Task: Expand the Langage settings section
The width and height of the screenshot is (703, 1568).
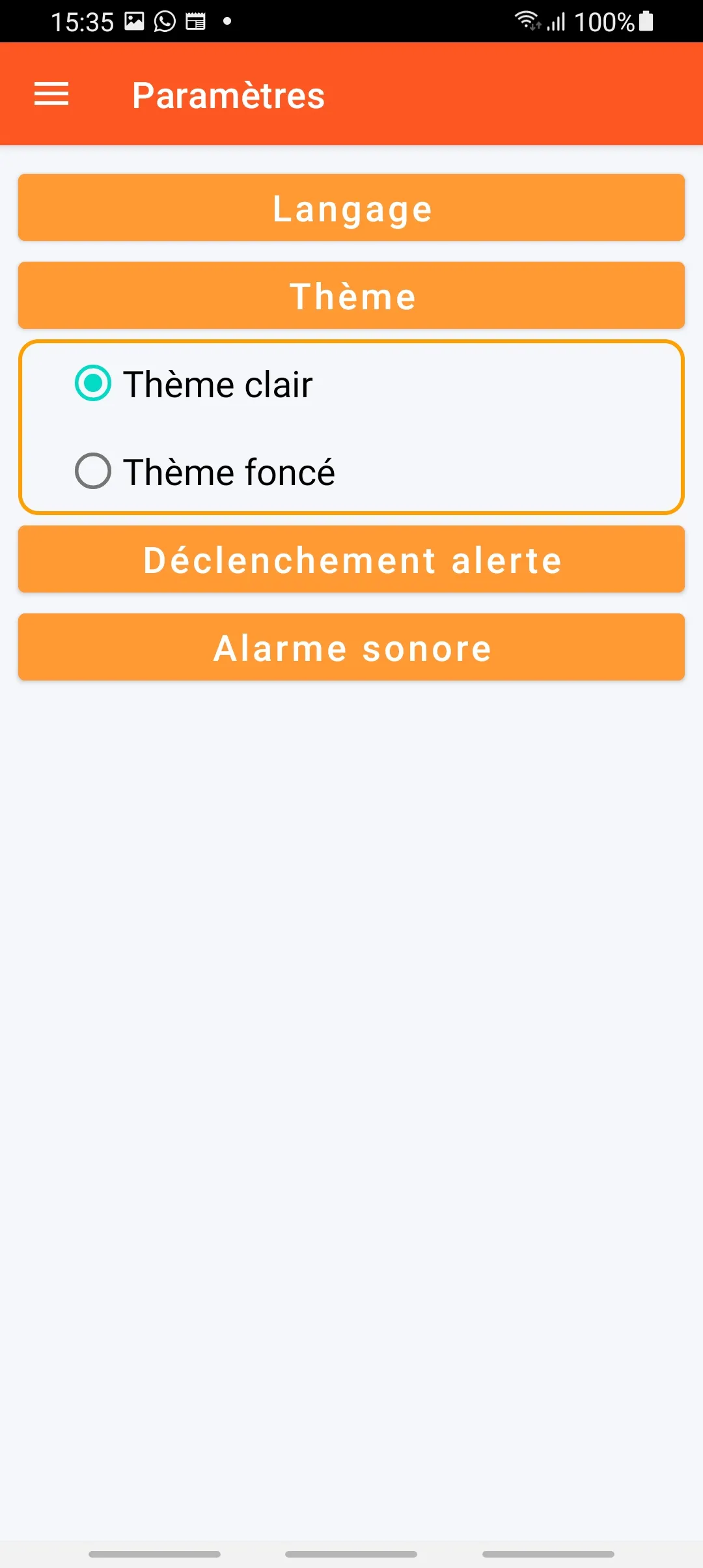Action: pyautogui.click(x=351, y=208)
